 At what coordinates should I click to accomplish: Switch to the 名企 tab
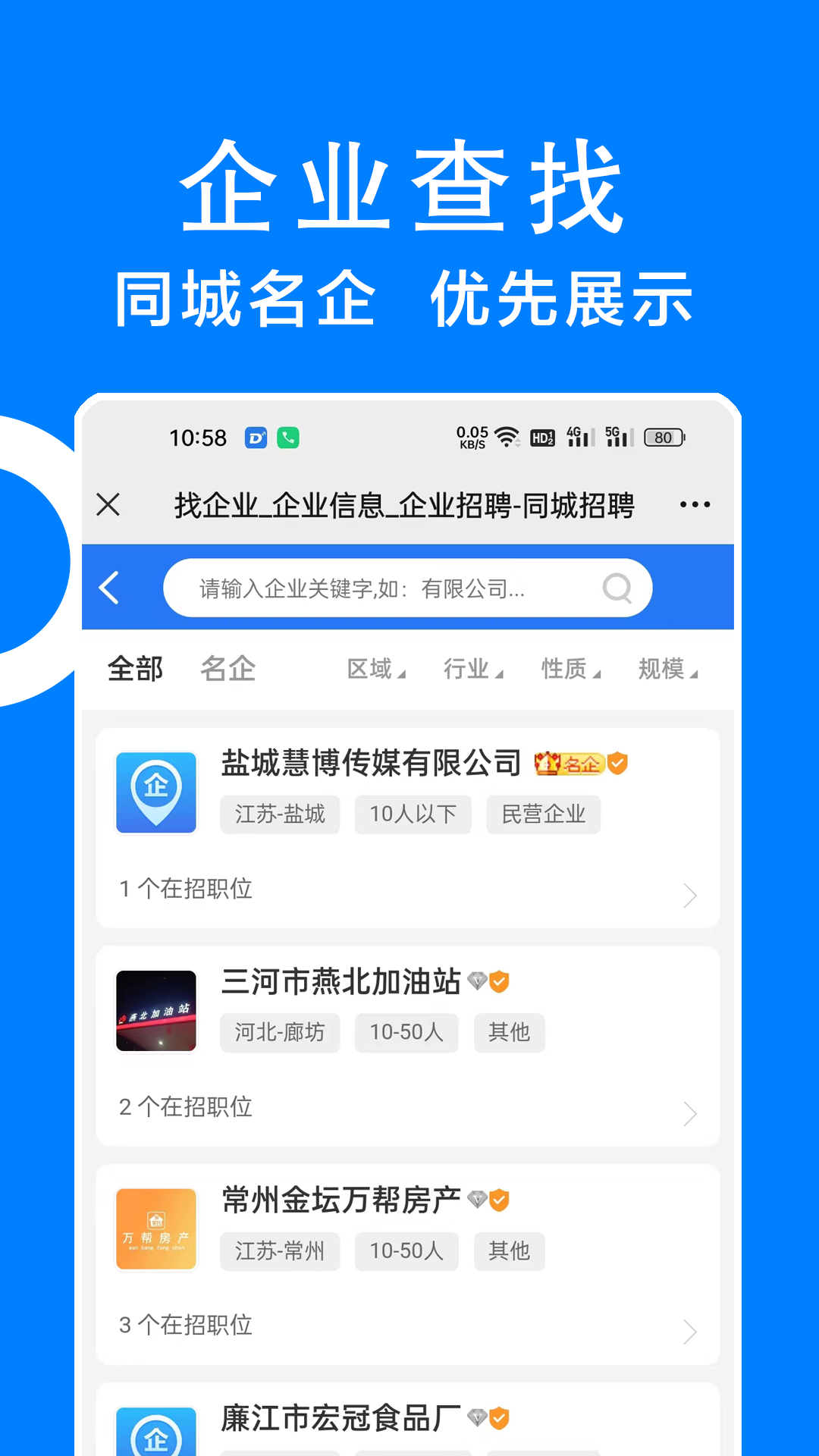(x=227, y=669)
